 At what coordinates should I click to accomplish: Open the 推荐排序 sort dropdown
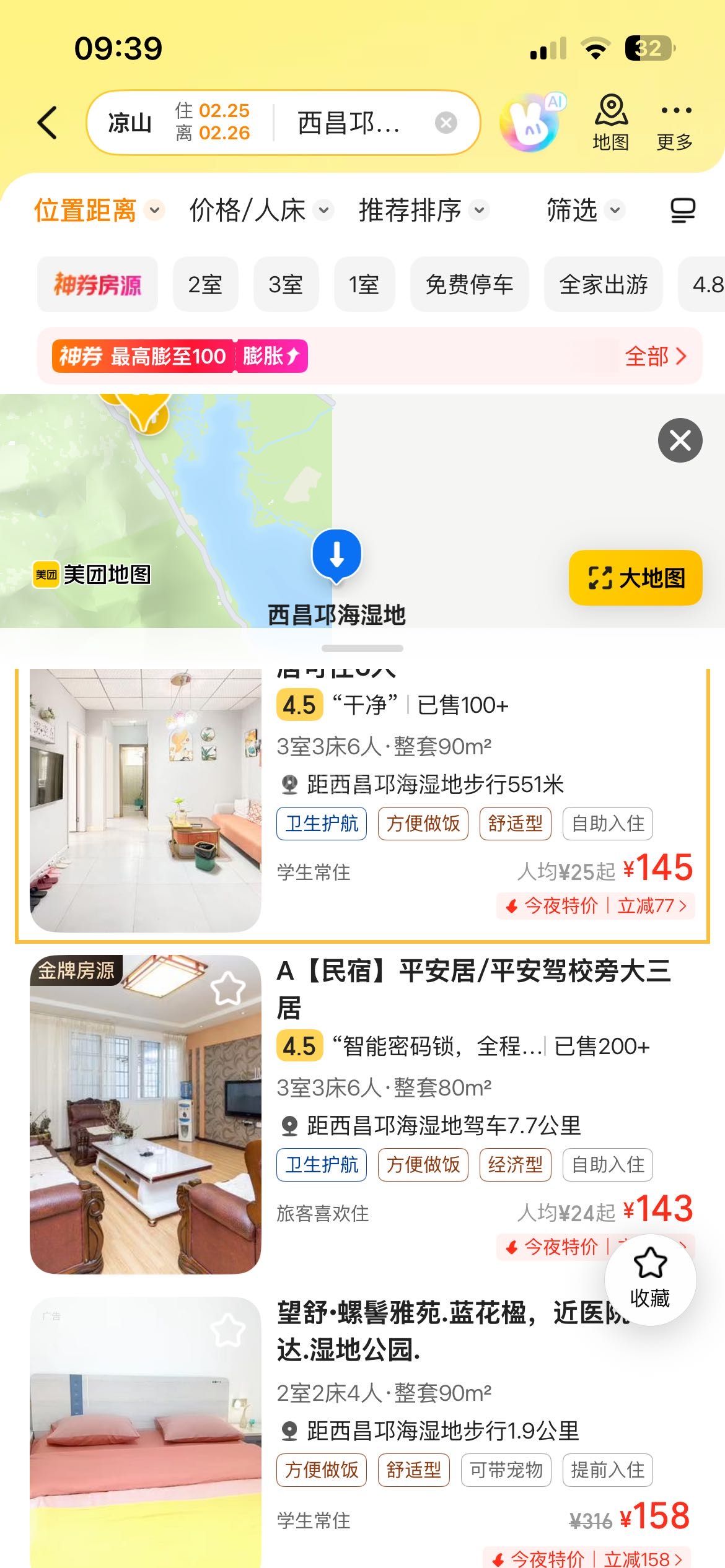(x=423, y=211)
